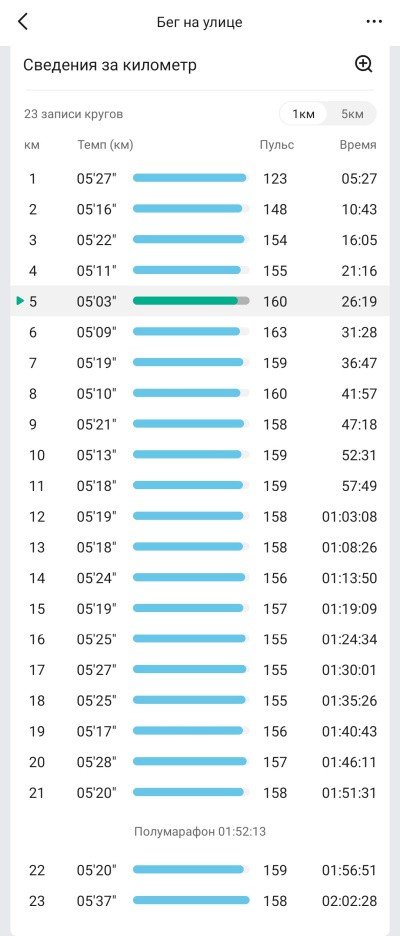Select the kilometer 5 row

(x=200, y=301)
